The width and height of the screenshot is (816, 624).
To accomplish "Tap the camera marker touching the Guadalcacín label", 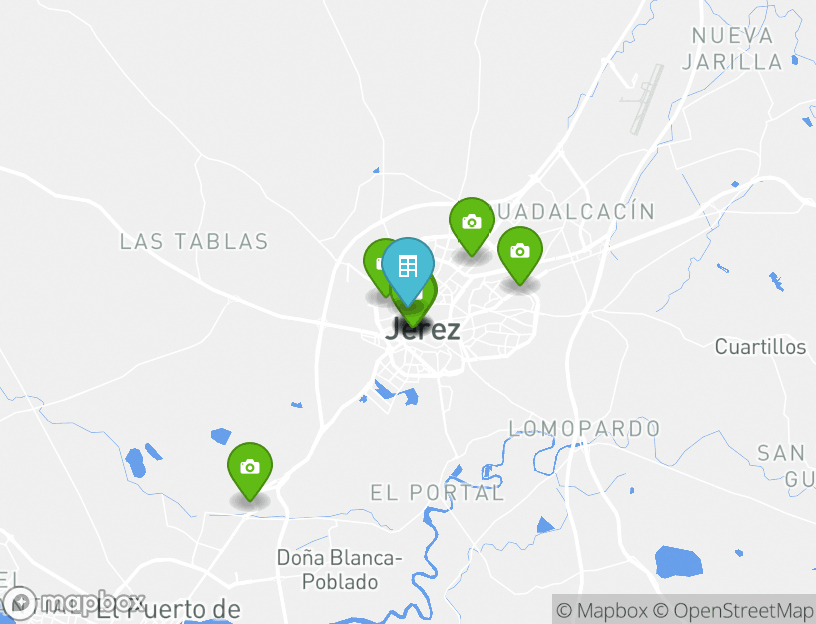I will 472,222.
